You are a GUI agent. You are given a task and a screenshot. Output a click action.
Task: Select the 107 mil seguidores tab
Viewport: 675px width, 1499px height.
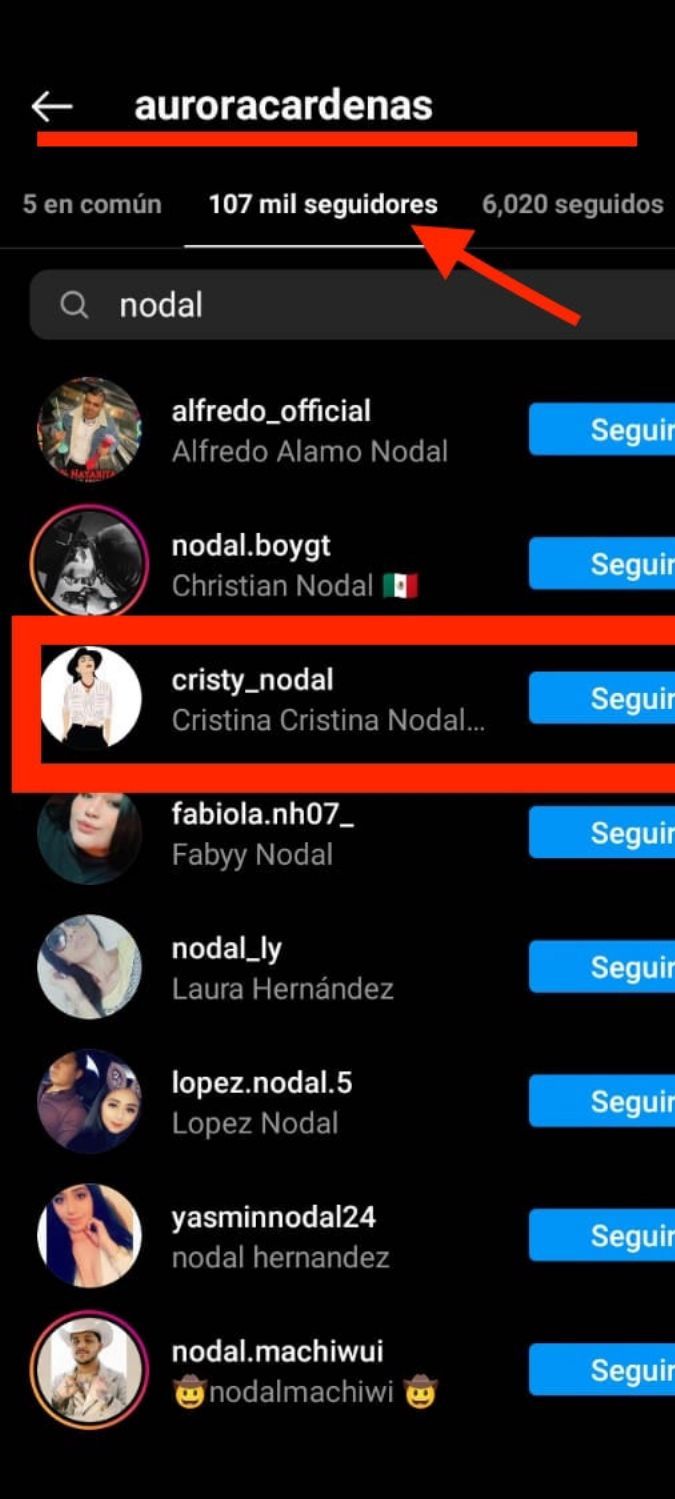[322, 204]
